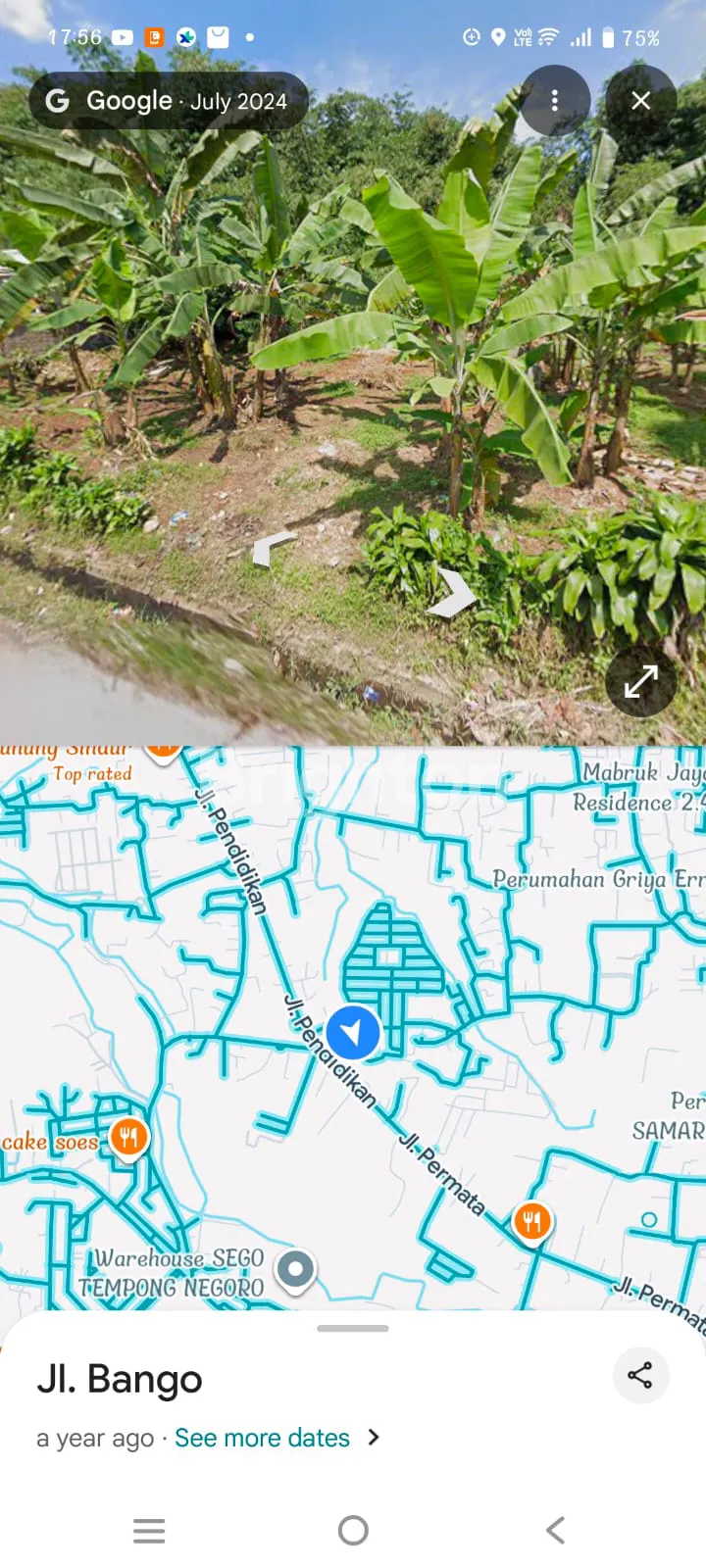Move along the right Street View arrow
Screen dimensions: 706x1568
pyautogui.click(x=455, y=593)
